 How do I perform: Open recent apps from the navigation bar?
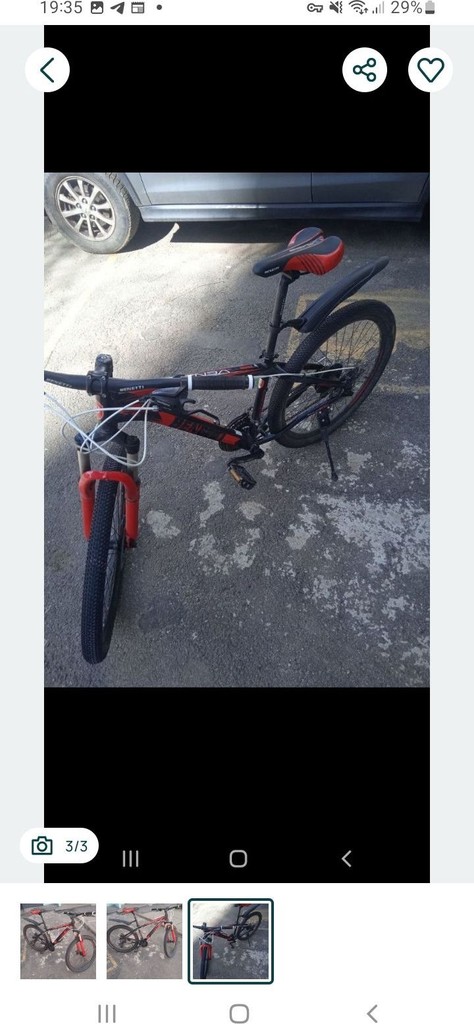point(106,1014)
